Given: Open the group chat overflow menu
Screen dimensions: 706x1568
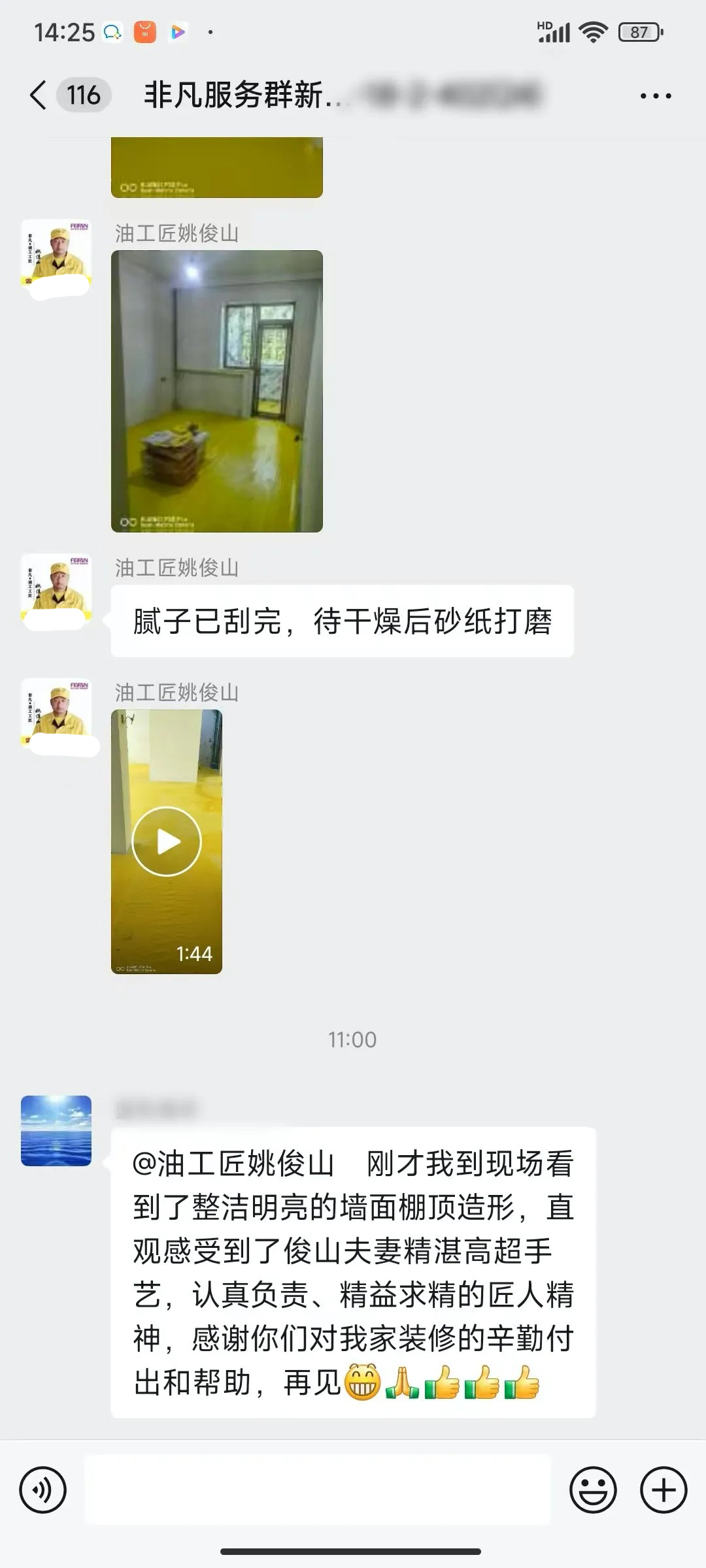Looking at the screenshot, I should point(655,96).
